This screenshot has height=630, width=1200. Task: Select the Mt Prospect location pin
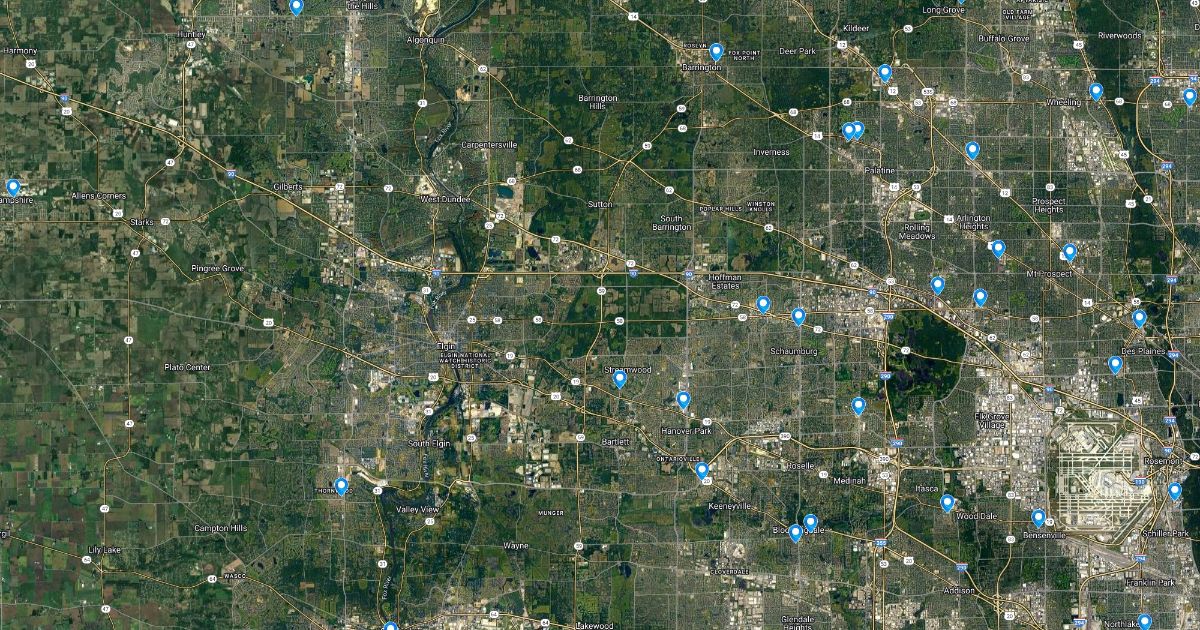pos(1069,252)
